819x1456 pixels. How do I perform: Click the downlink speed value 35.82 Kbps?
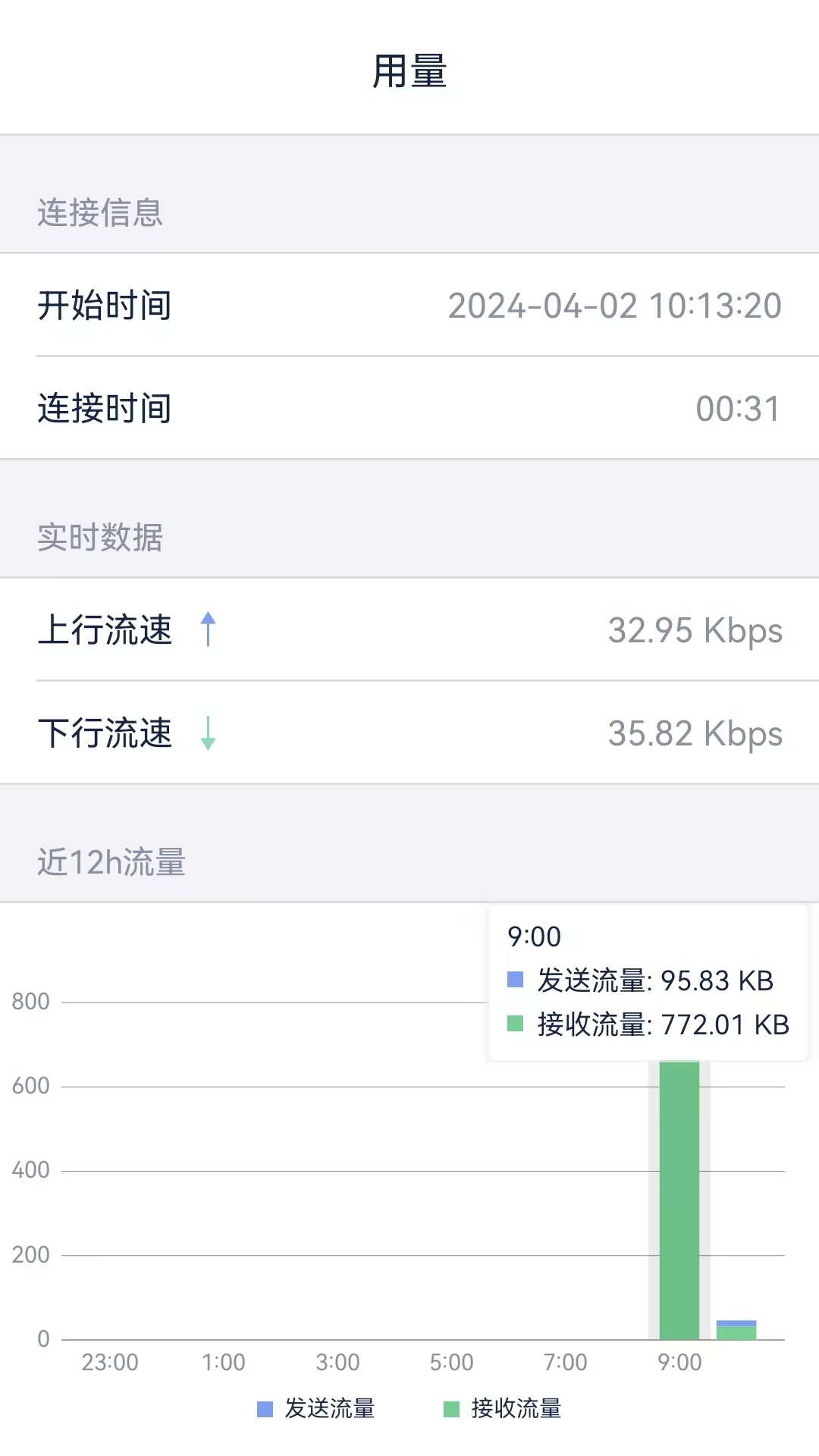(x=695, y=734)
